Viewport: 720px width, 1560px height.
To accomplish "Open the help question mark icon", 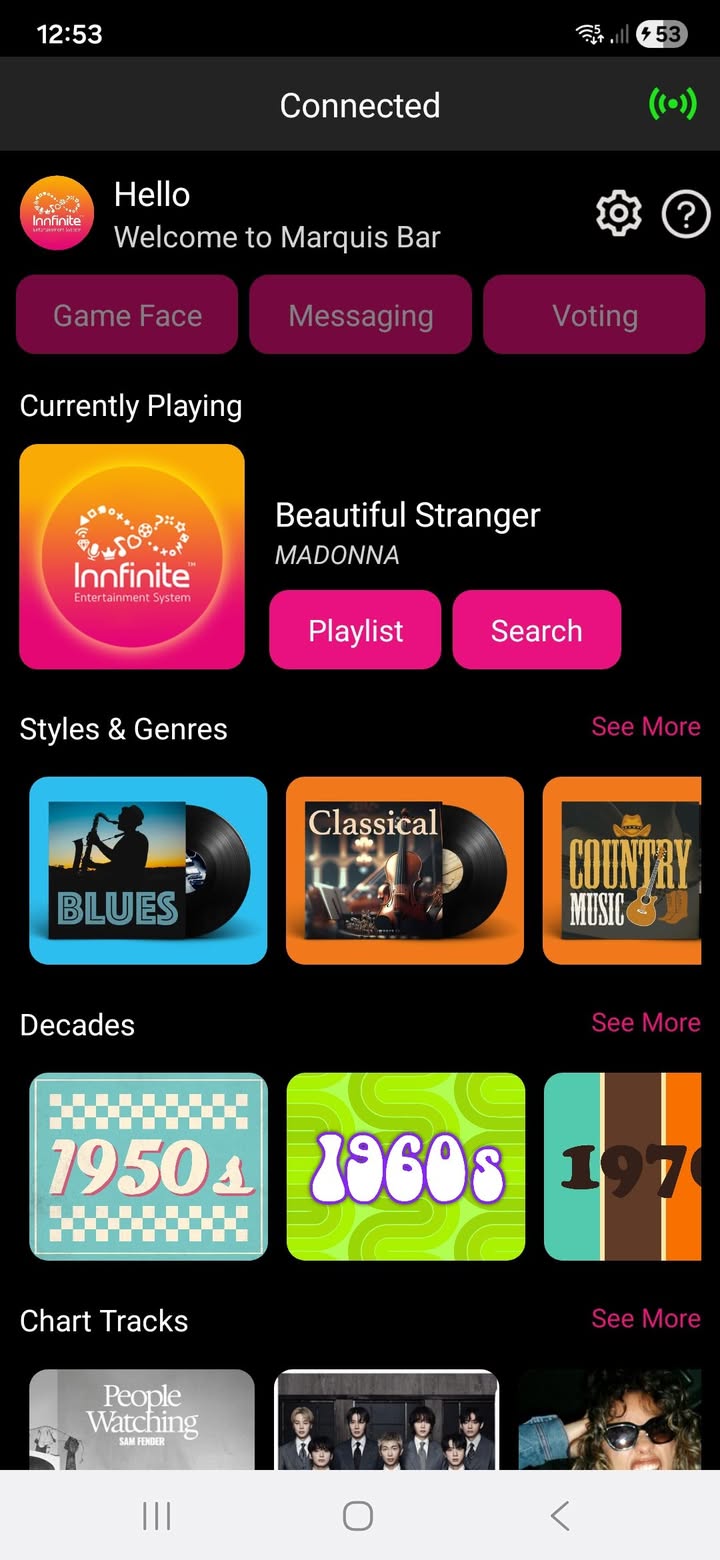I will (686, 214).
